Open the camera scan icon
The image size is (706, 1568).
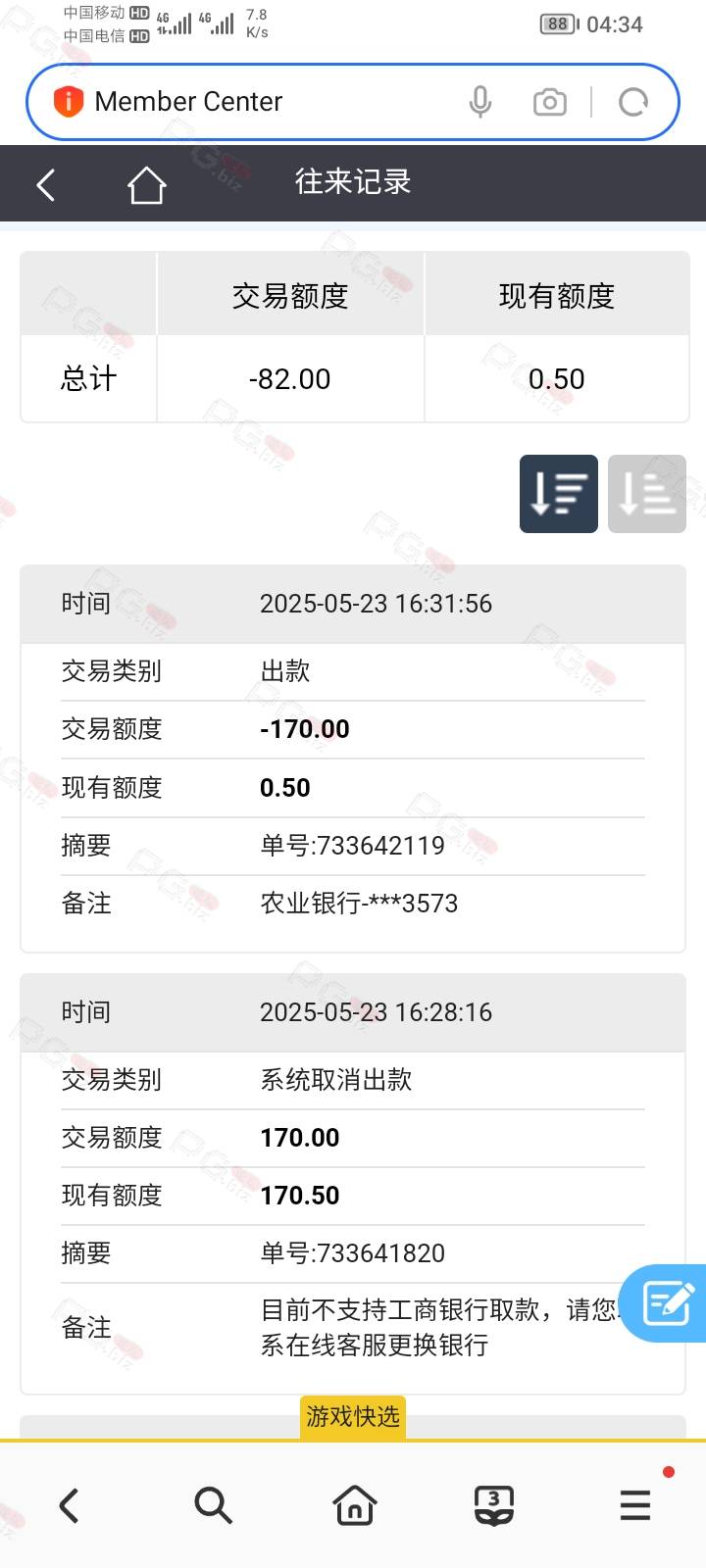click(550, 102)
